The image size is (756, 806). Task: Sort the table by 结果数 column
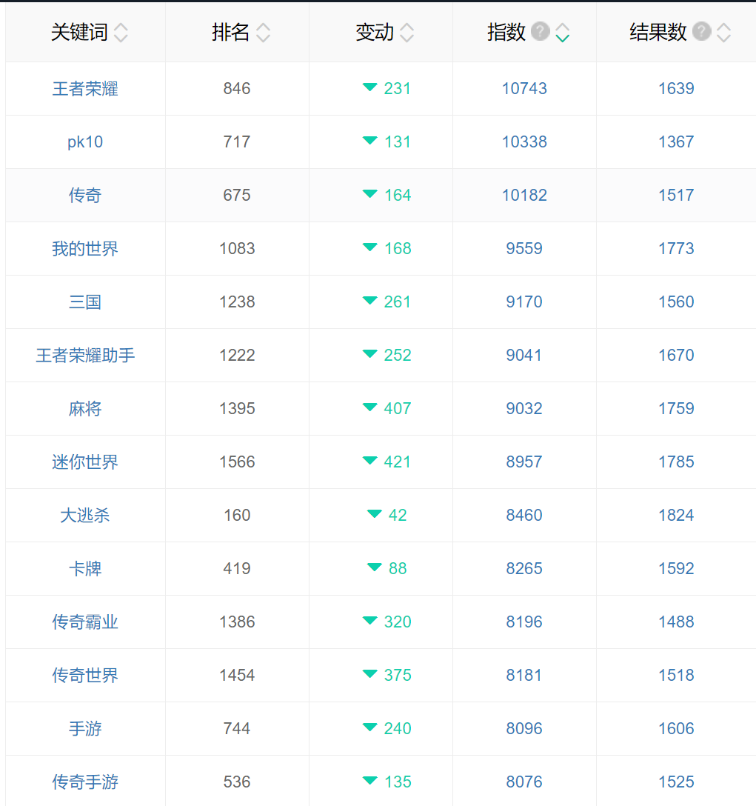[724, 33]
